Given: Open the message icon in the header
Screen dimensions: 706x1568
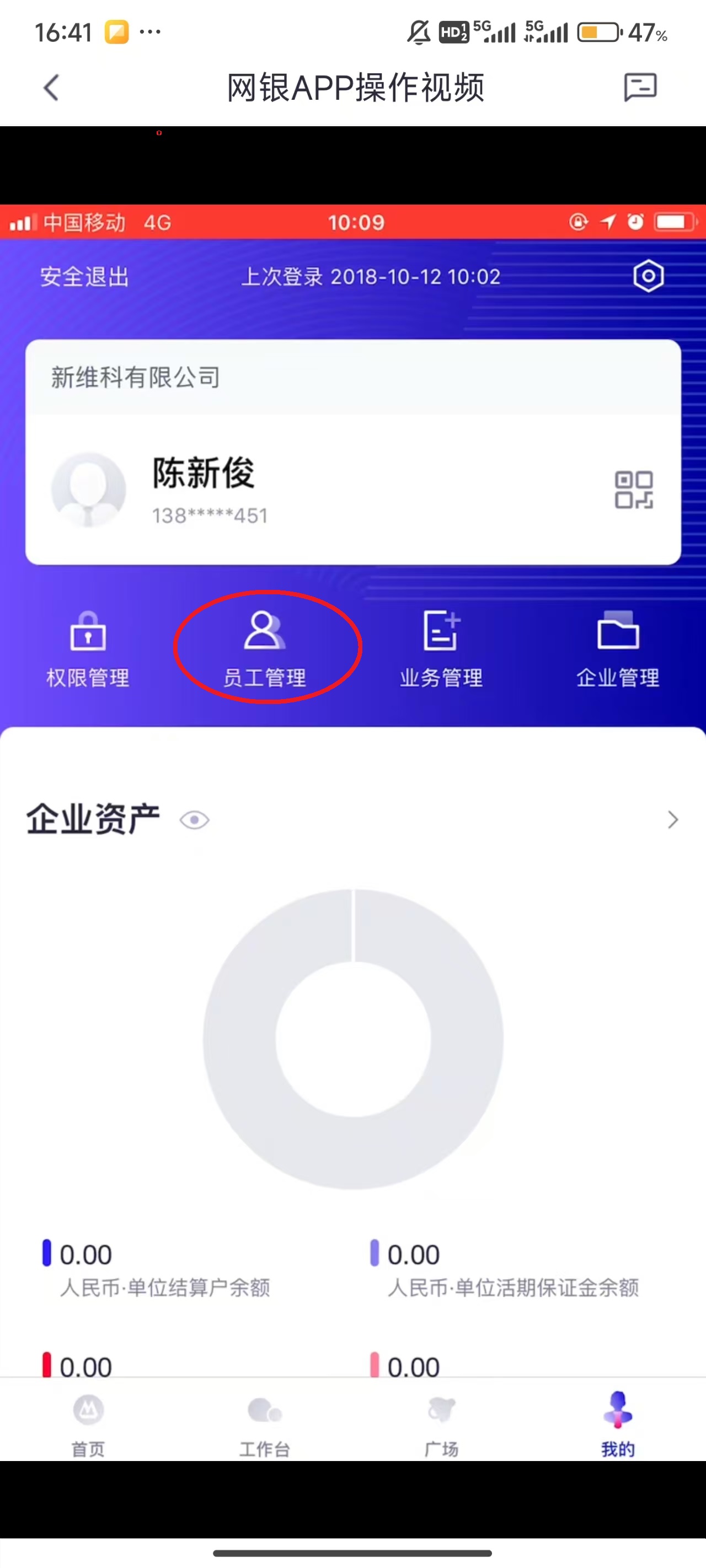Looking at the screenshot, I should 640,87.
